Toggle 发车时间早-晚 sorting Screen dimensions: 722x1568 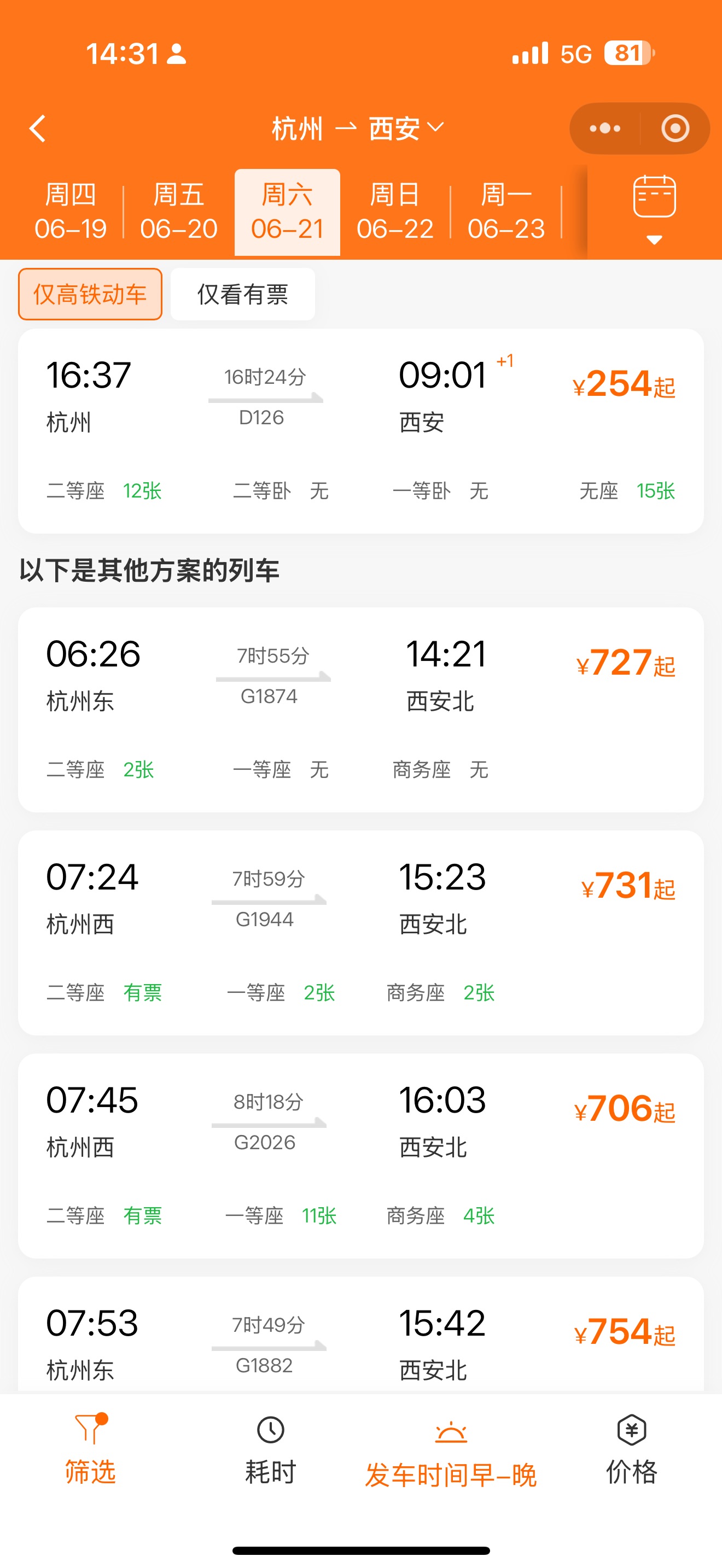coord(451,1454)
